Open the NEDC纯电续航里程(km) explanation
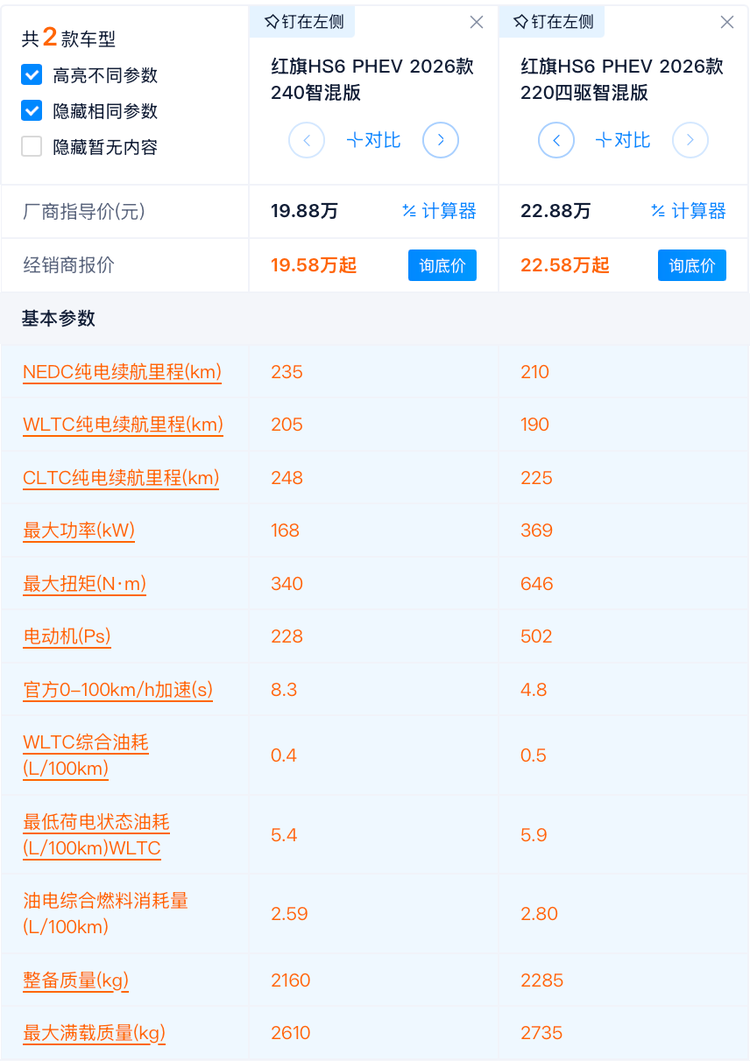This screenshot has width=750, height=1061. [x=122, y=372]
